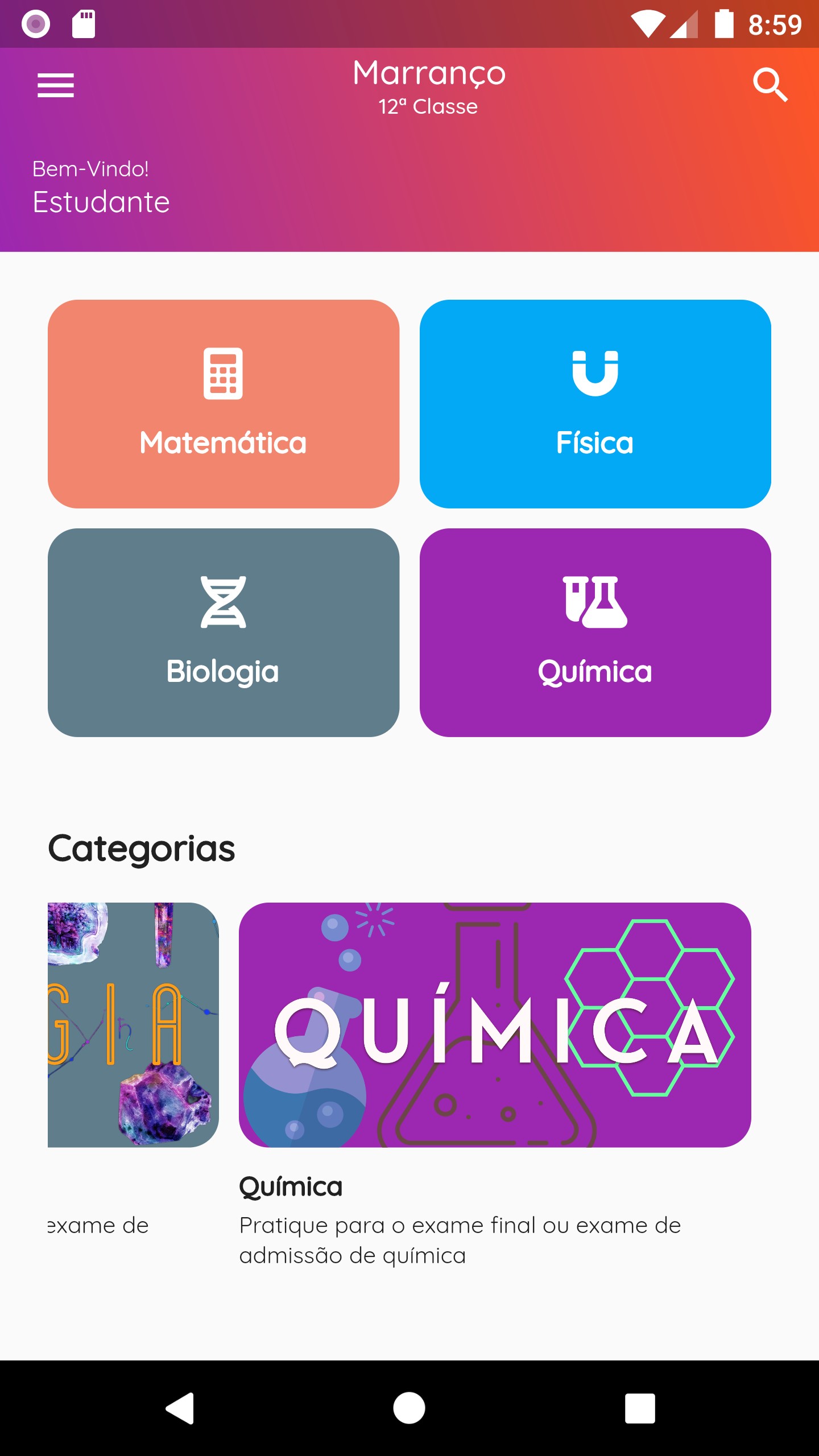The image size is (819, 1456).
Task: Open the Química subject card
Action: point(595,632)
